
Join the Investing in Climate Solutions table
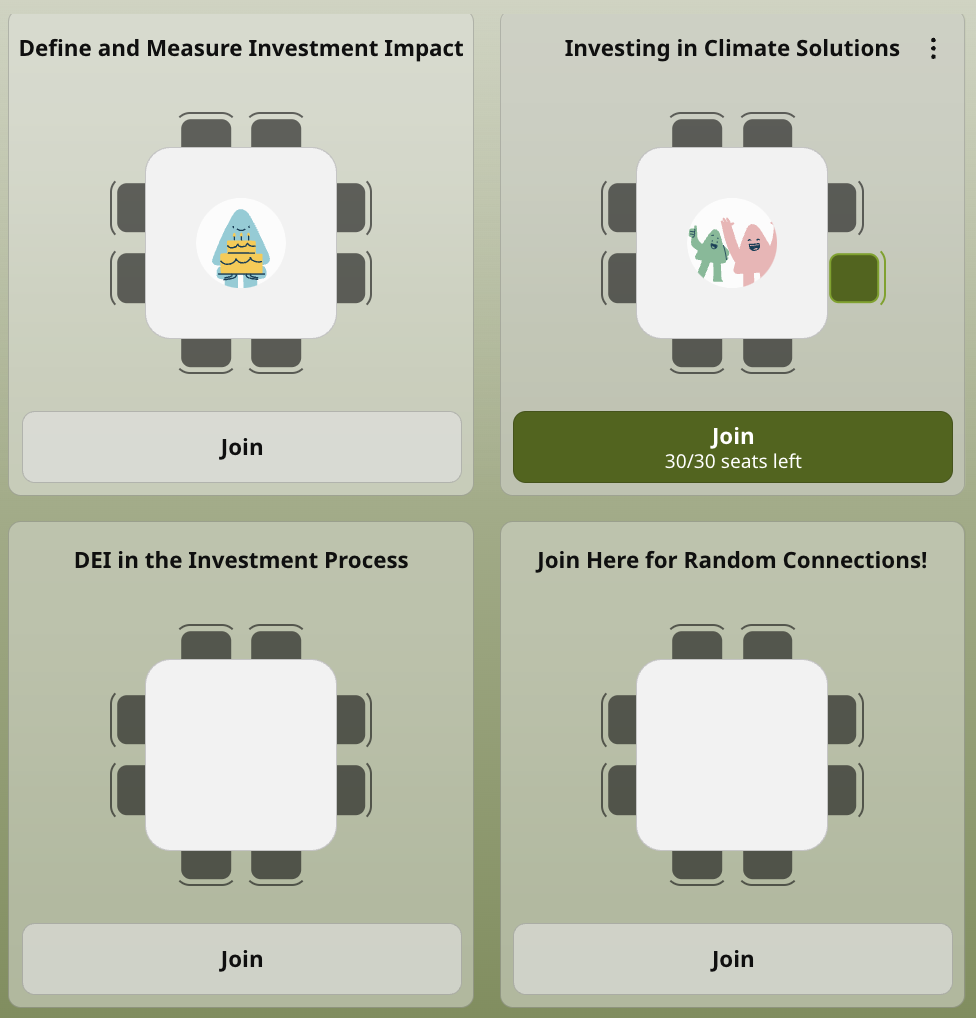click(x=732, y=447)
